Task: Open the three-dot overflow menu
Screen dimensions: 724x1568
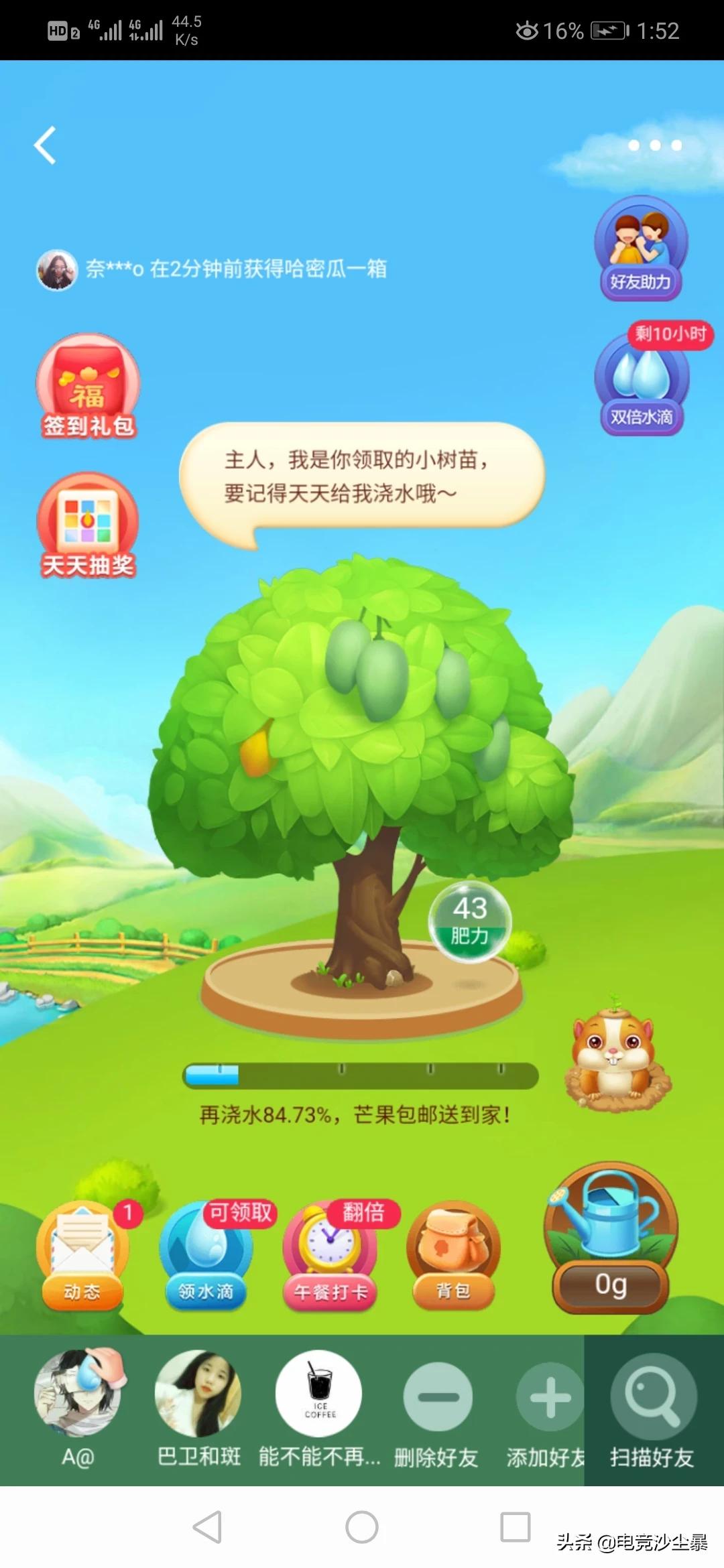Action: [655, 145]
